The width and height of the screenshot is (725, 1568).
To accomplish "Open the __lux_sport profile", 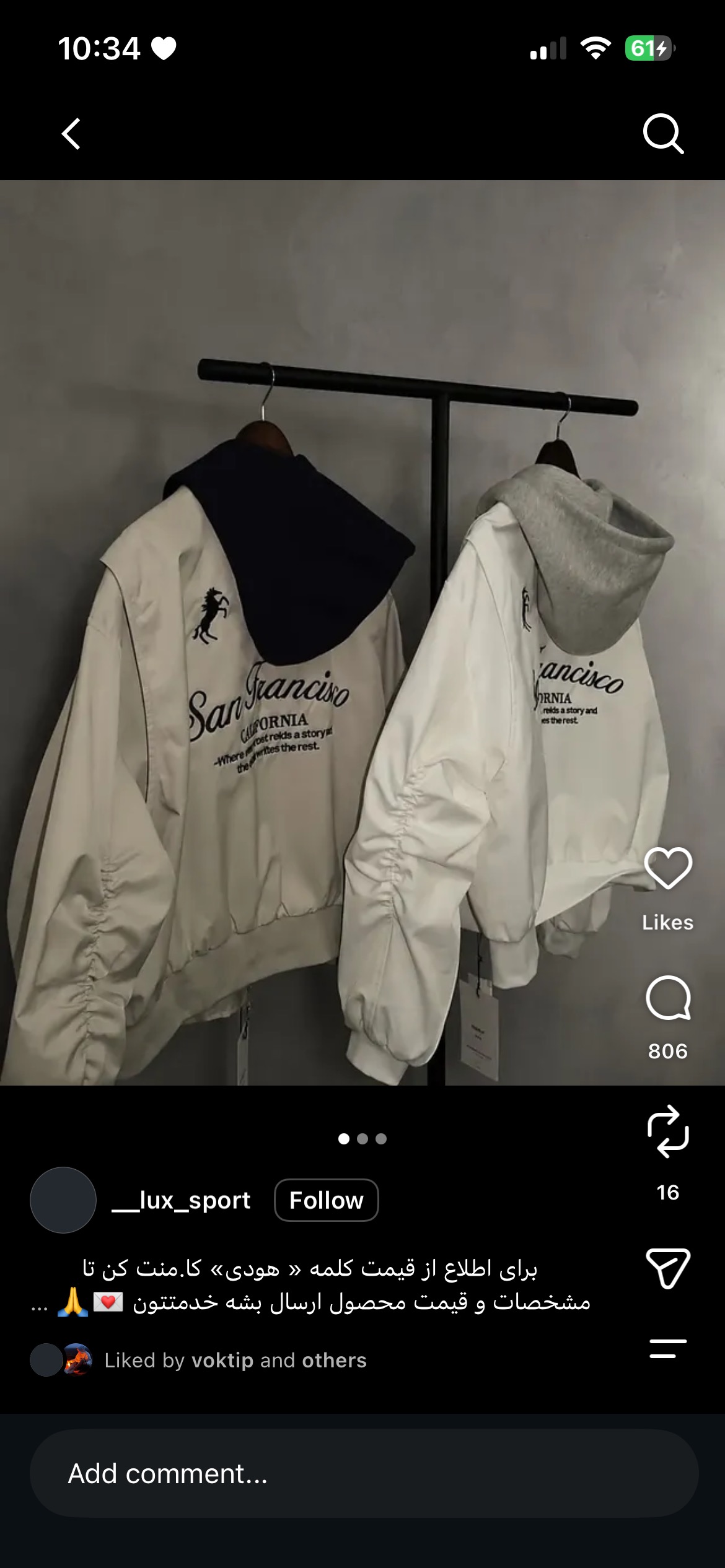I will point(181,1200).
